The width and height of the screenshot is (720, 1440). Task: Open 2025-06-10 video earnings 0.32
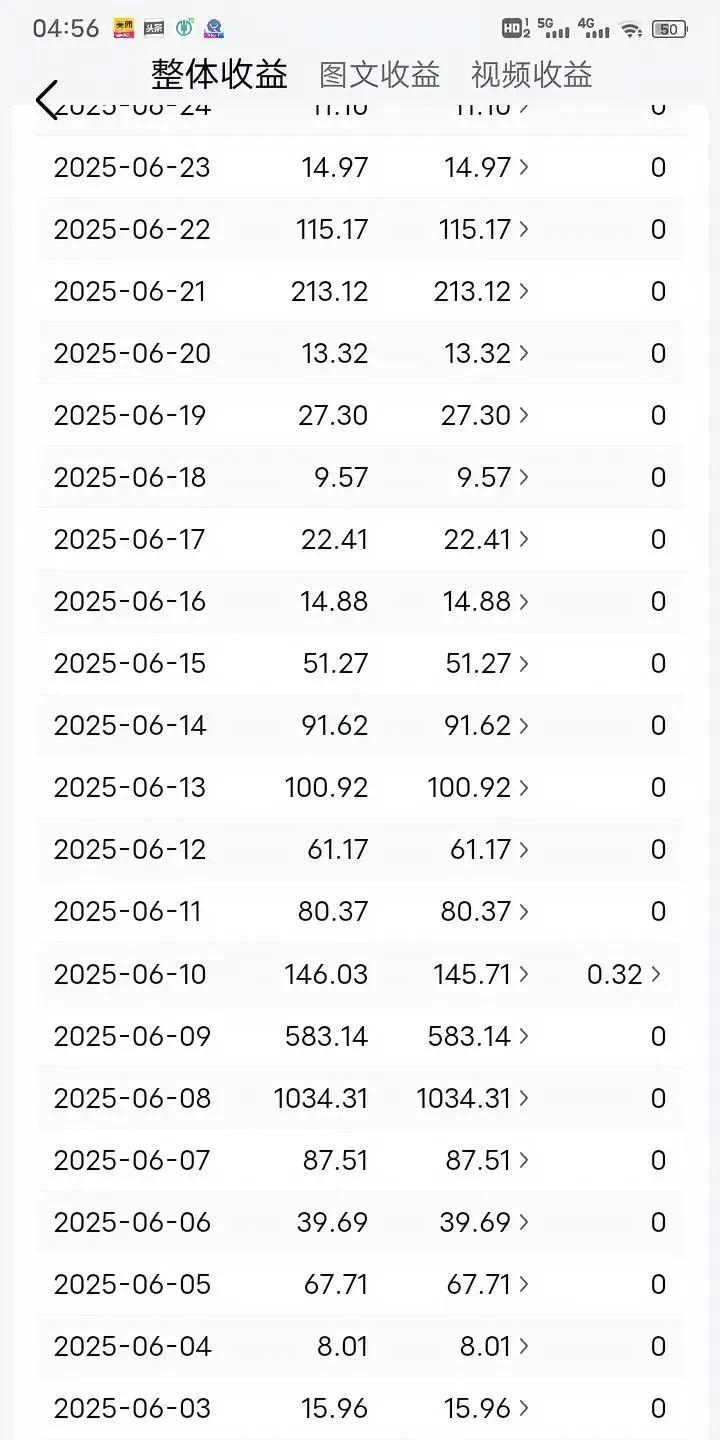pyautogui.click(x=625, y=974)
